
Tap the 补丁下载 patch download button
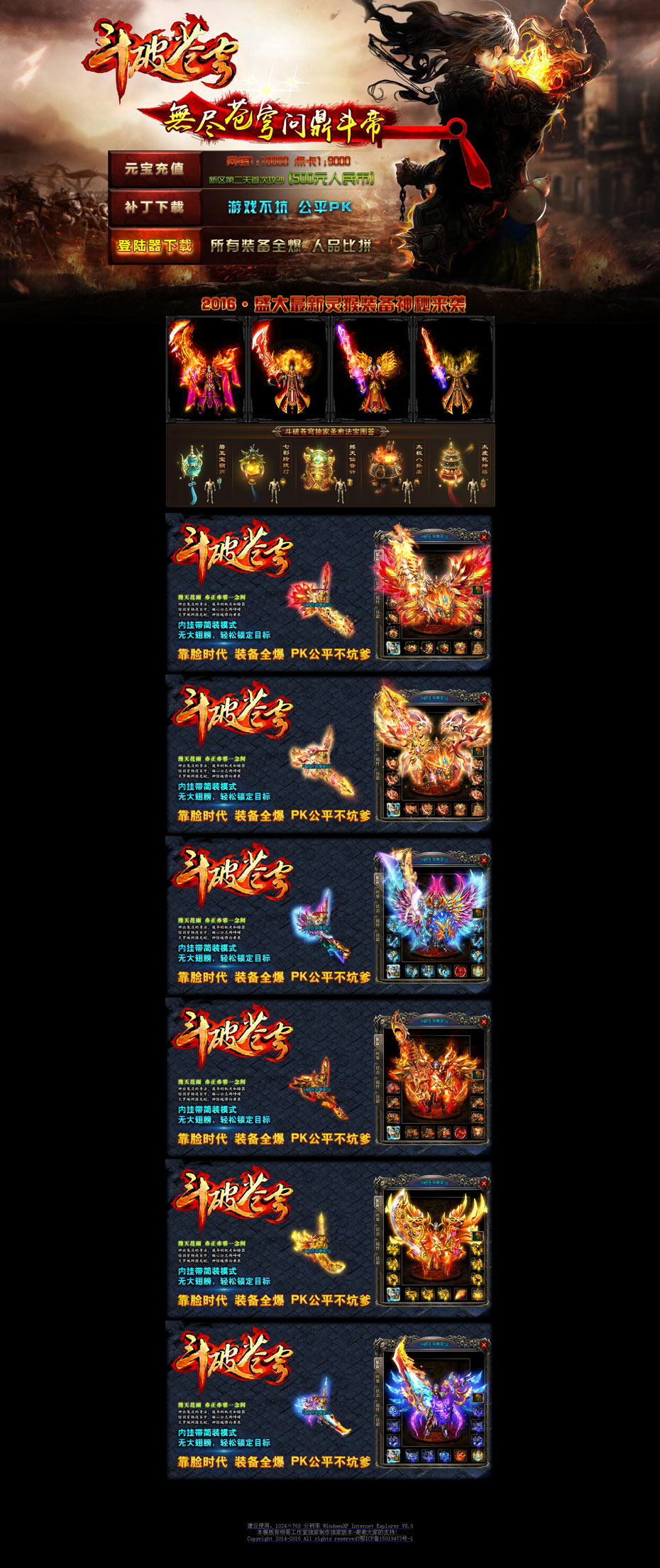tap(155, 207)
